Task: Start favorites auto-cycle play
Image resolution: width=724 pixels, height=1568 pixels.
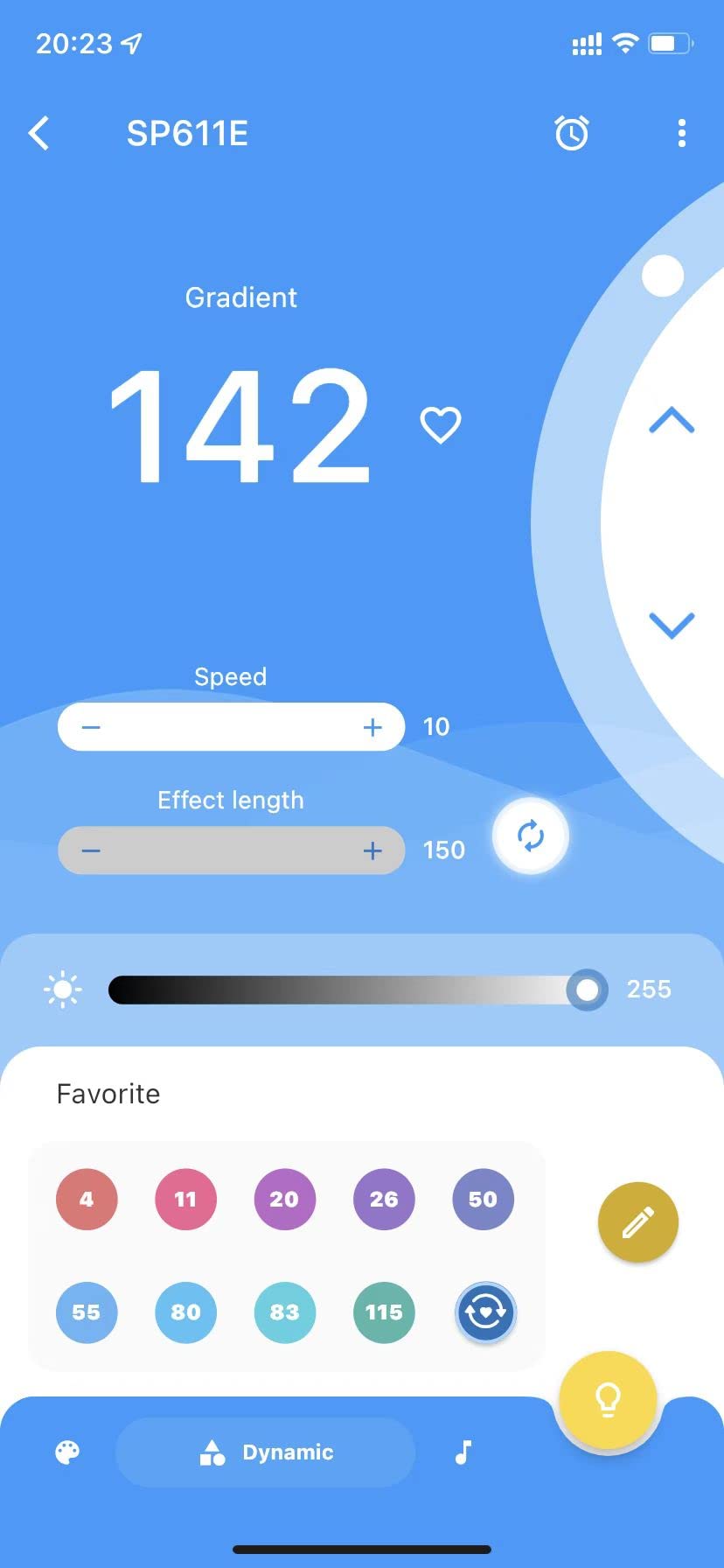Action: tap(486, 1312)
